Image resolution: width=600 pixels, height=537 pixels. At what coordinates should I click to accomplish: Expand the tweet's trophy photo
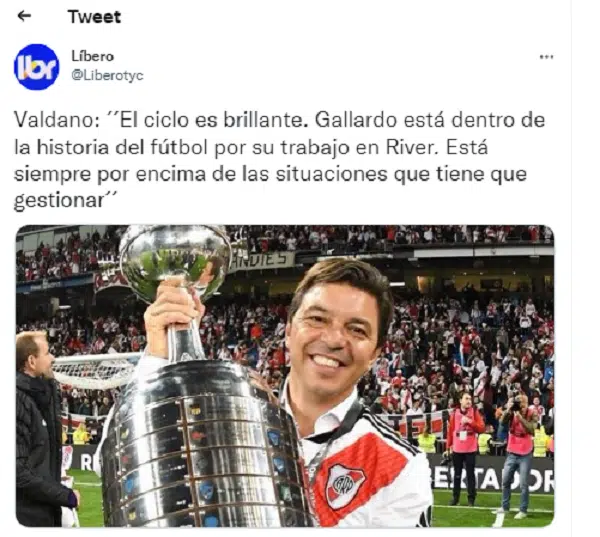pos(285,375)
